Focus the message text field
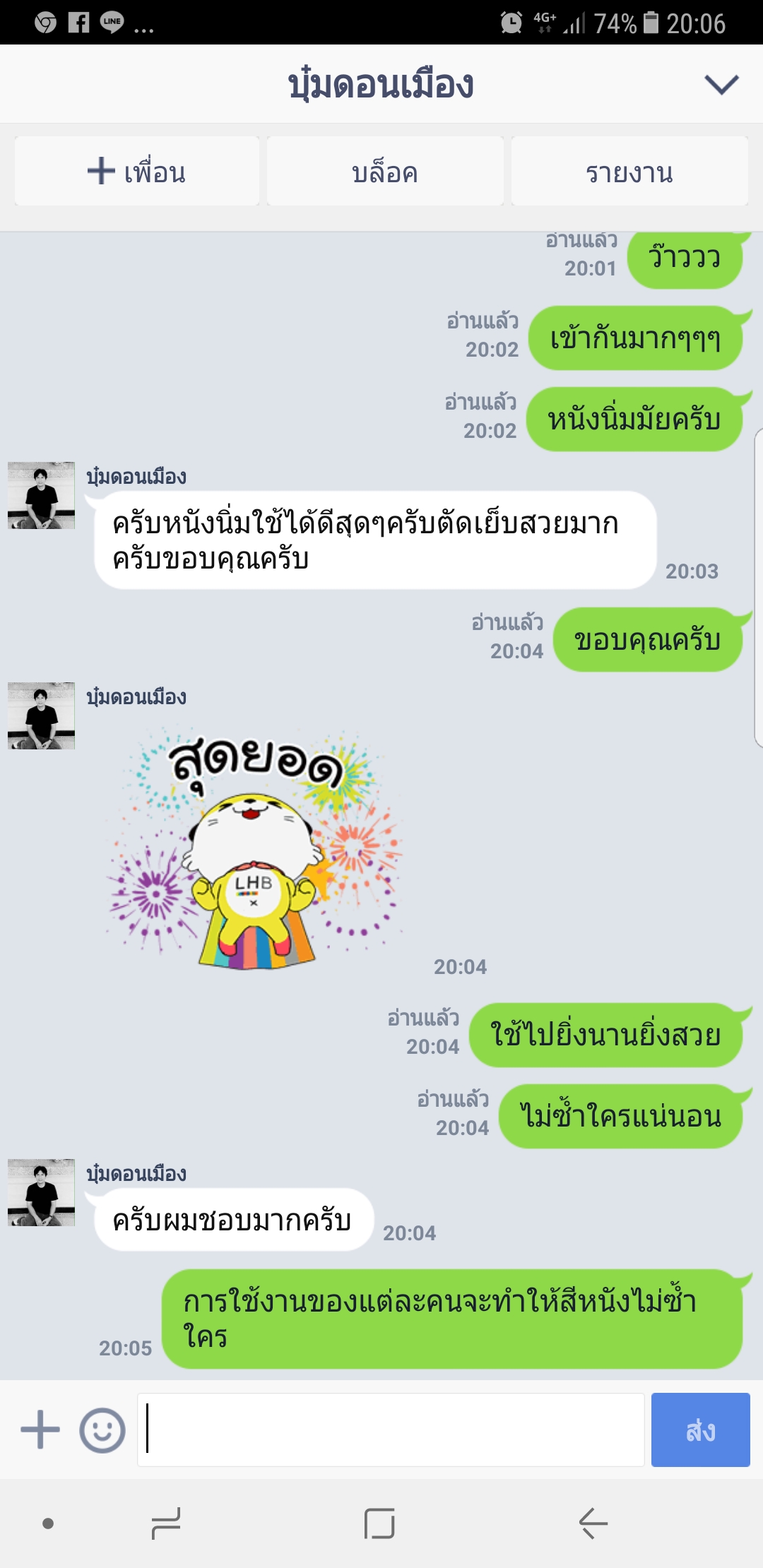The image size is (763, 1568). [391, 1430]
